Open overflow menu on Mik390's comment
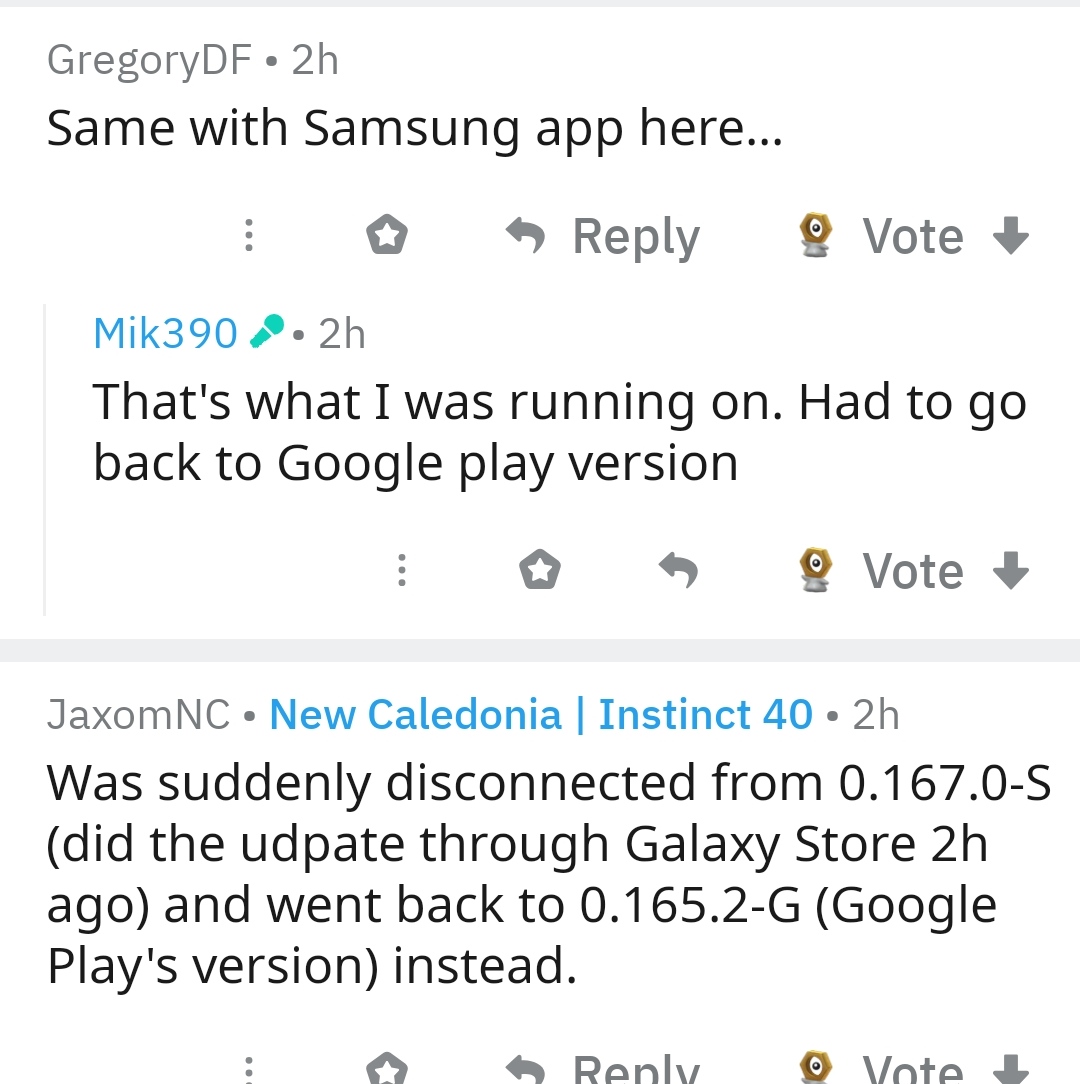This screenshot has width=1080, height=1084. pyautogui.click(x=401, y=571)
